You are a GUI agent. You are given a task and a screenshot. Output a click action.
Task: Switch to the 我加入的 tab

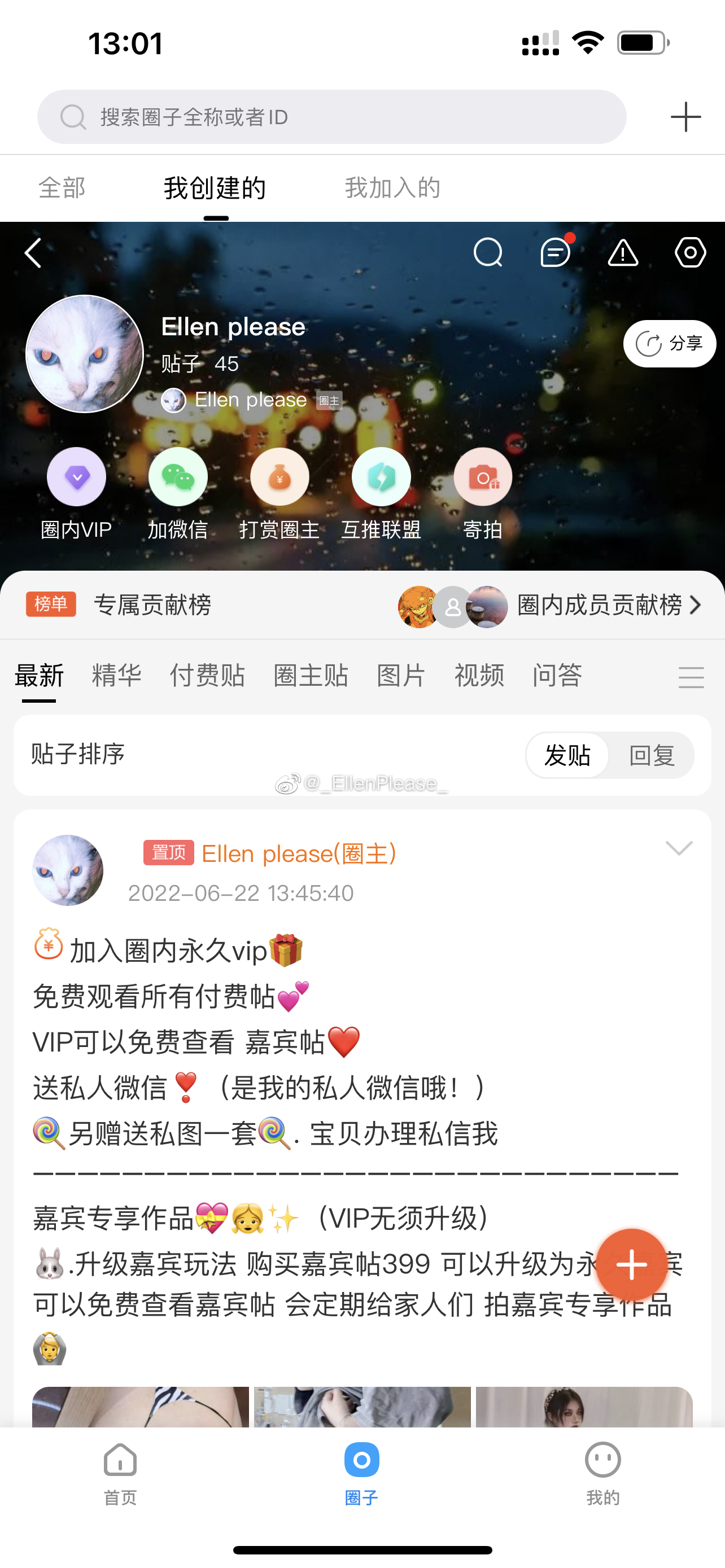(x=392, y=187)
